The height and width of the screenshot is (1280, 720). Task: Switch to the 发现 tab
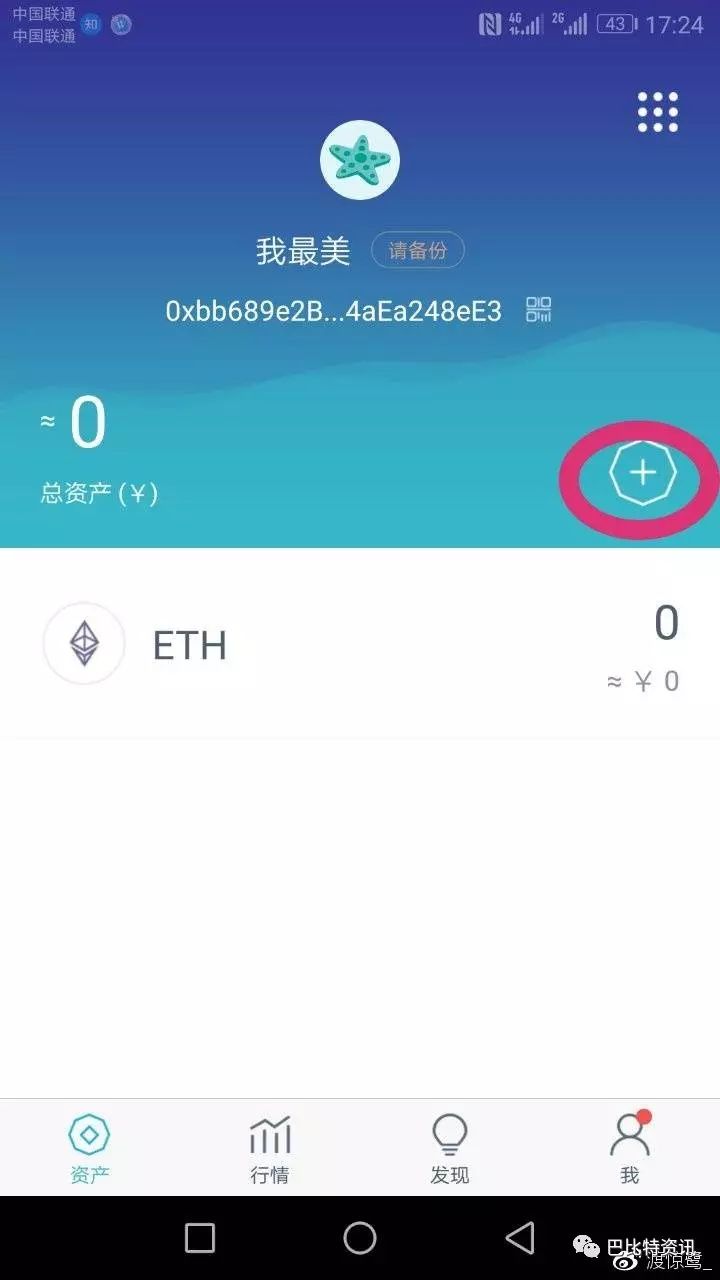click(449, 1148)
